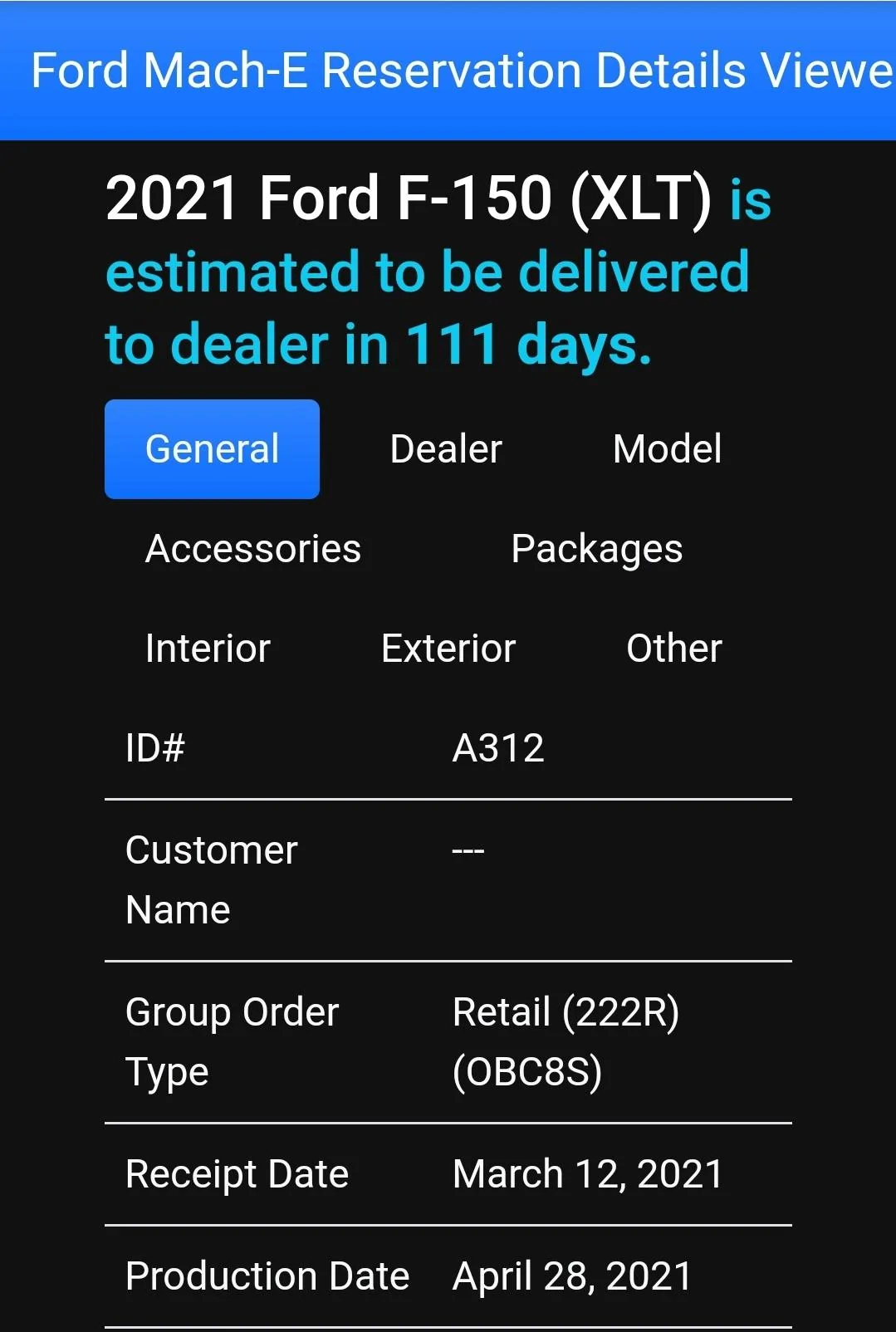This screenshot has width=896, height=1332.
Task: Switch to the Packages tab
Action: [596, 549]
